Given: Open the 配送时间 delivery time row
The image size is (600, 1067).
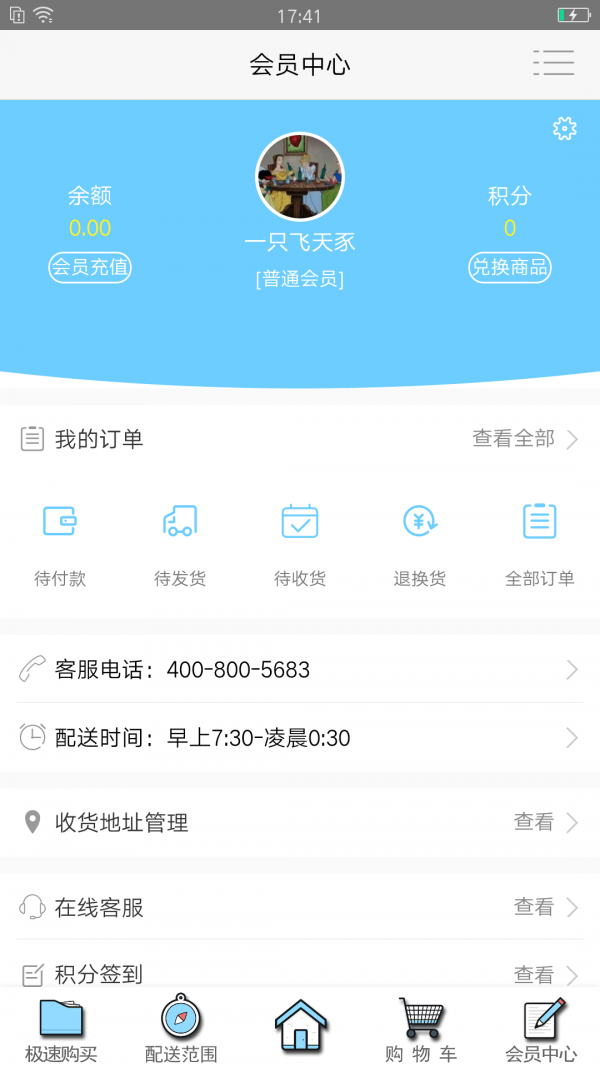Looking at the screenshot, I should coord(300,738).
